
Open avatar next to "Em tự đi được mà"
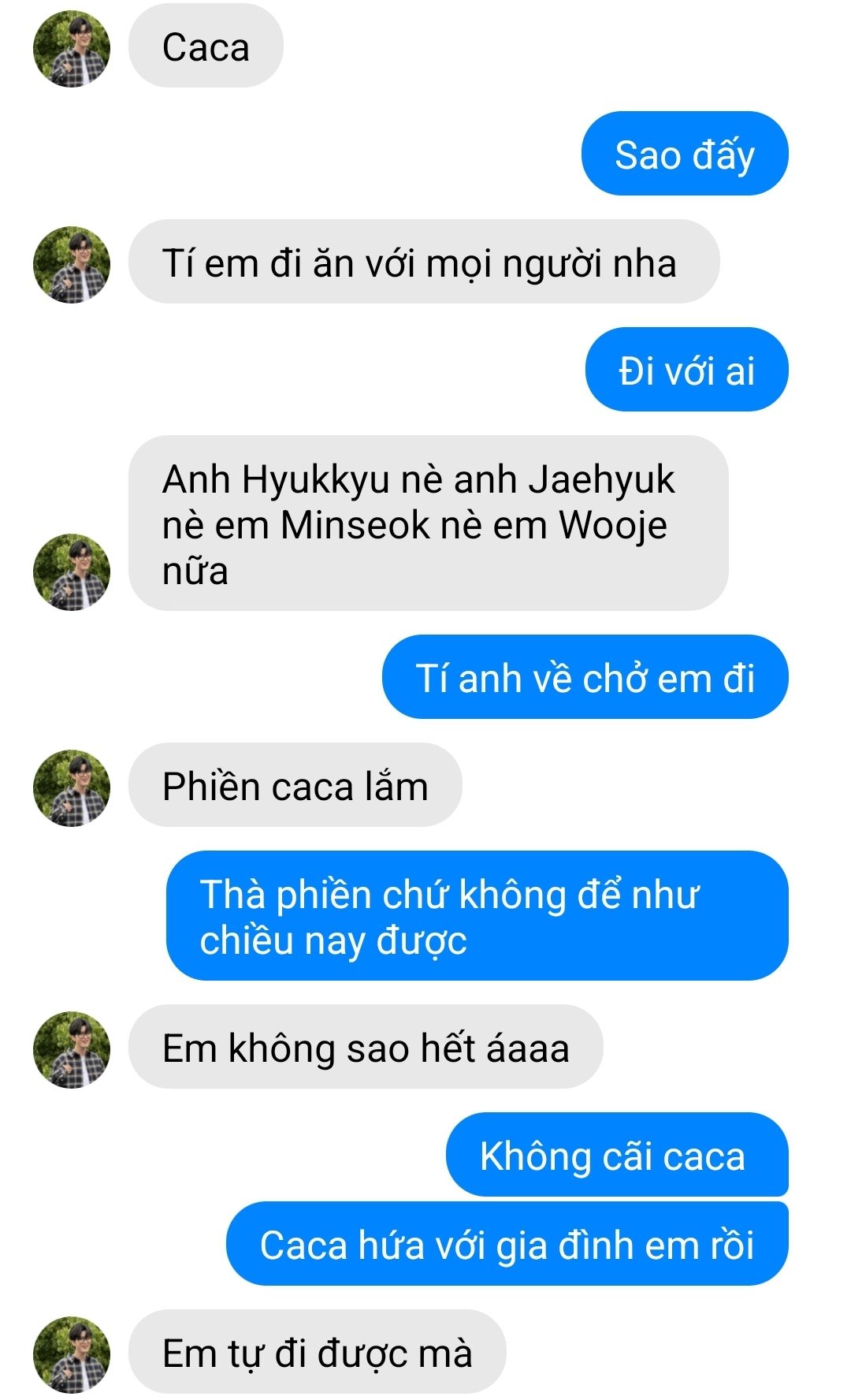pyautogui.click(x=72, y=1353)
